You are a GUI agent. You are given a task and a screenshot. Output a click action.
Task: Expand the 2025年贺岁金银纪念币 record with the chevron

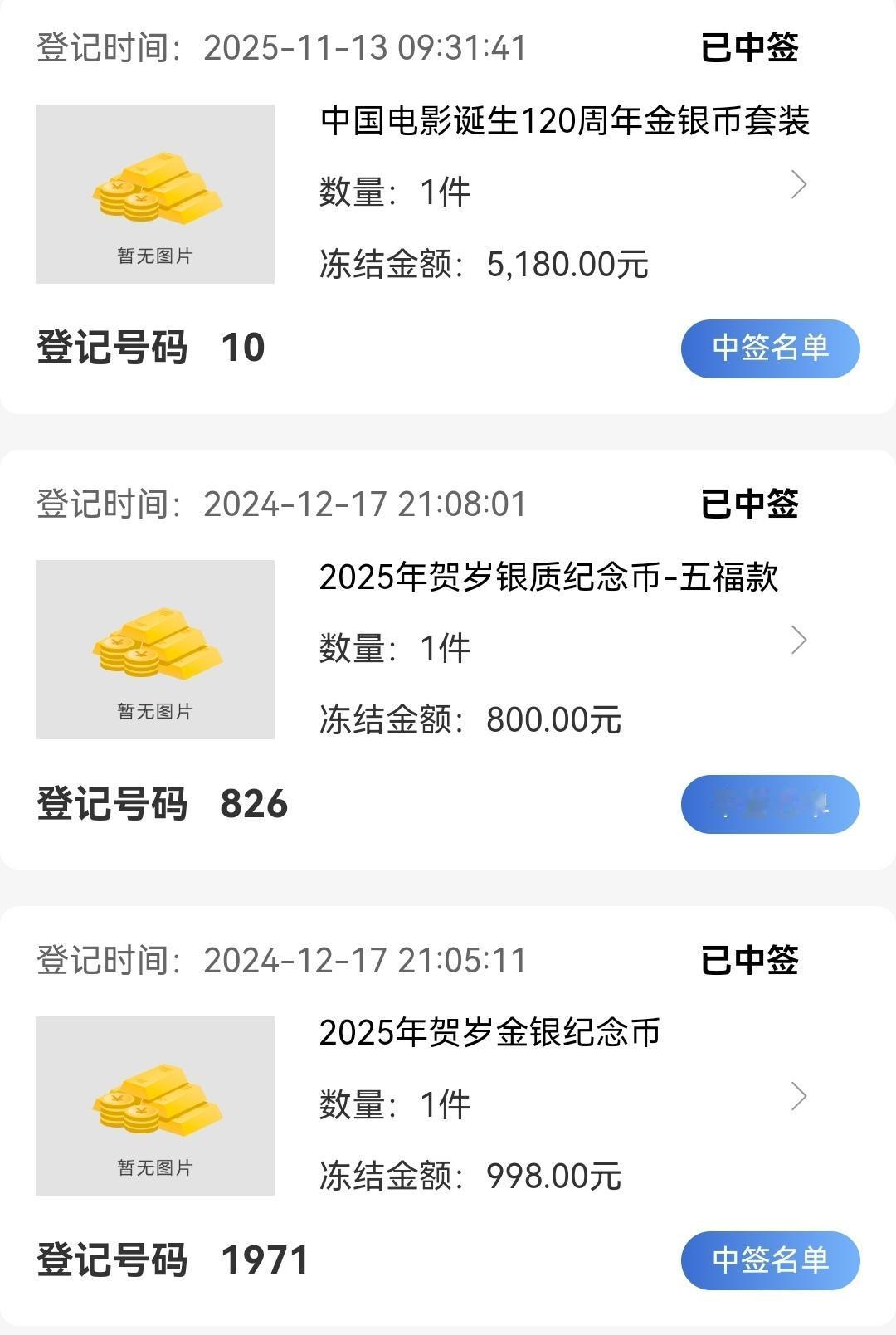(798, 1097)
